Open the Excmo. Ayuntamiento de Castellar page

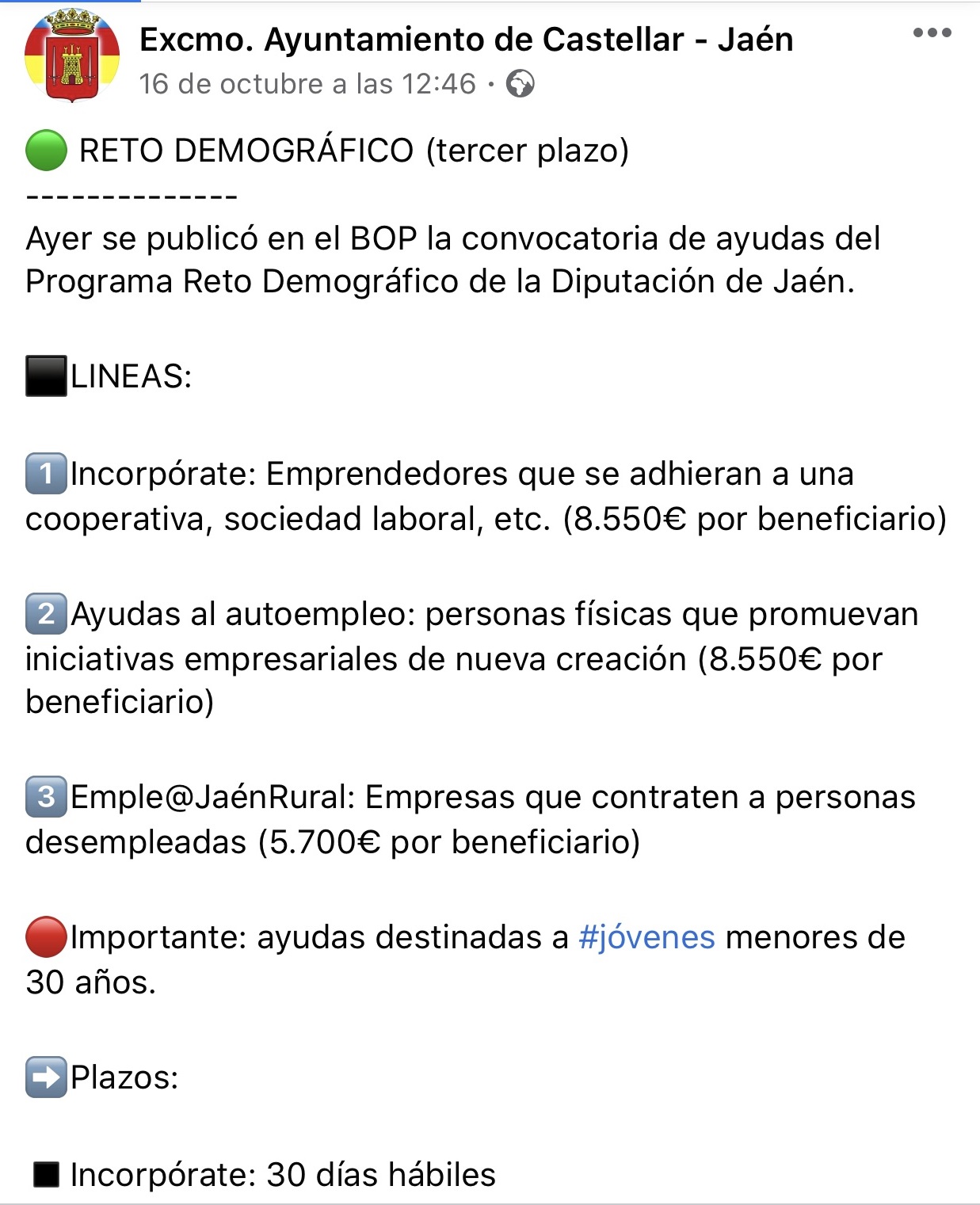(x=467, y=39)
